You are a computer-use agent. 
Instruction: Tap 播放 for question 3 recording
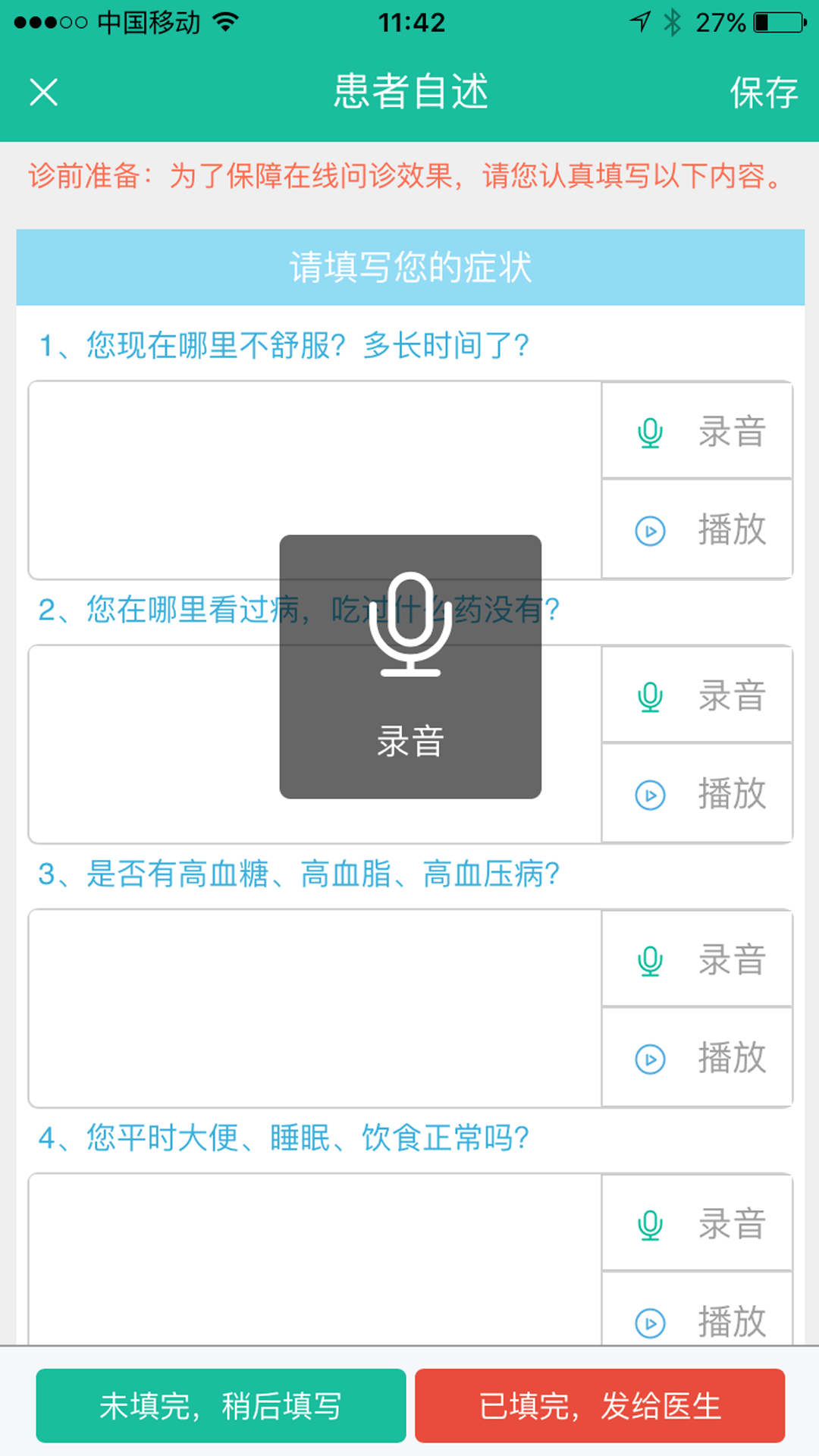click(698, 1058)
